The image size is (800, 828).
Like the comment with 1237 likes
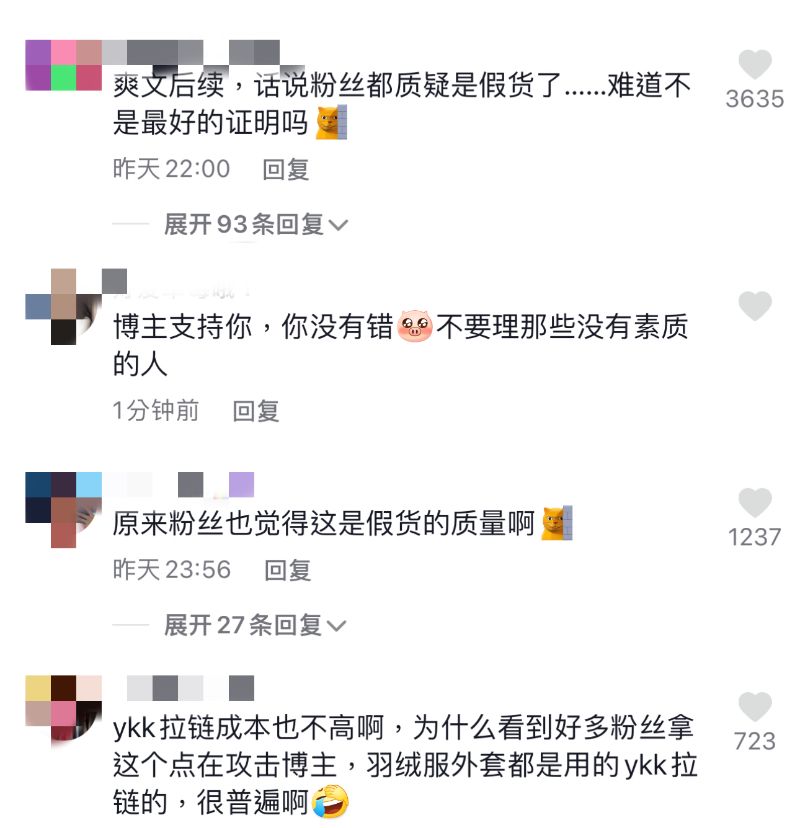pos(755,502)
